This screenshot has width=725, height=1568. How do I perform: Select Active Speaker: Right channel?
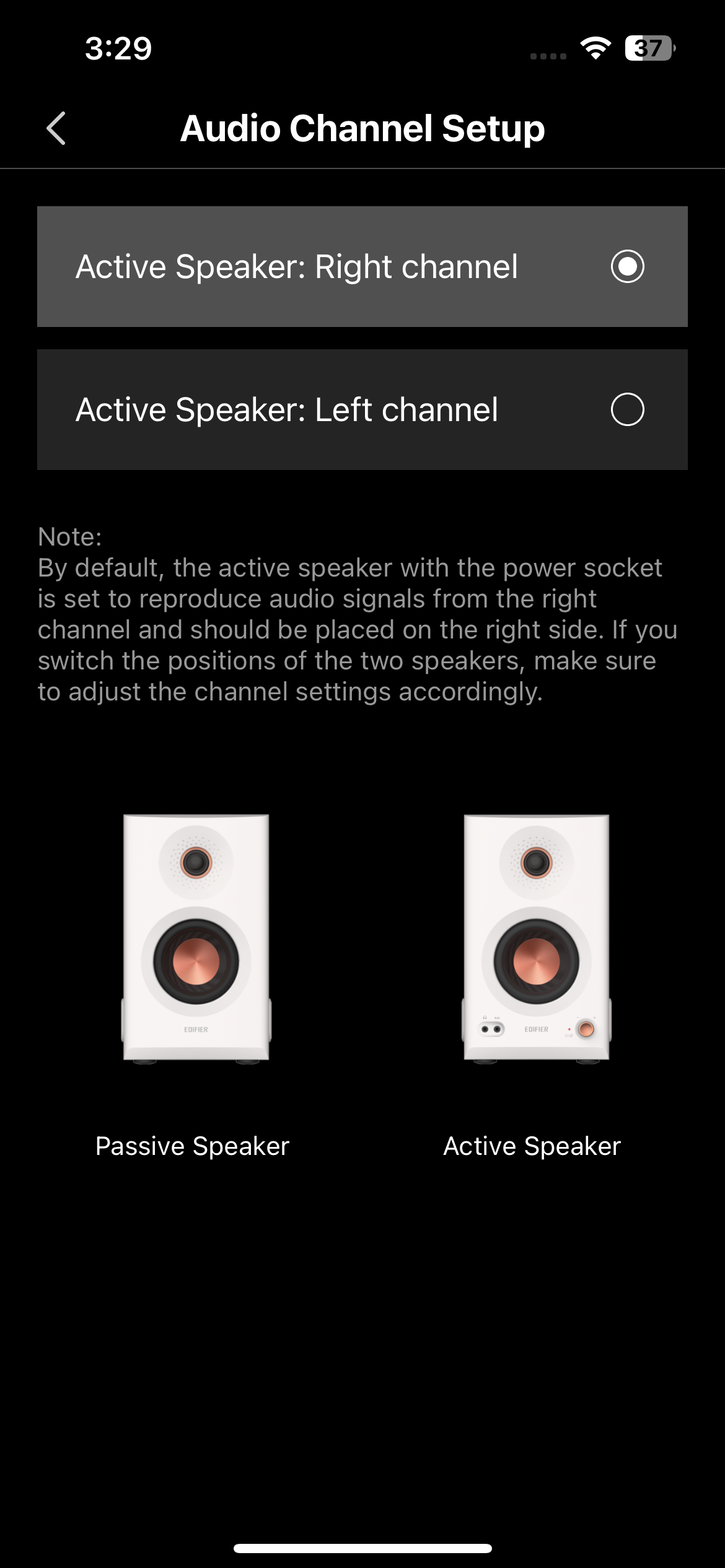[626, 266]
